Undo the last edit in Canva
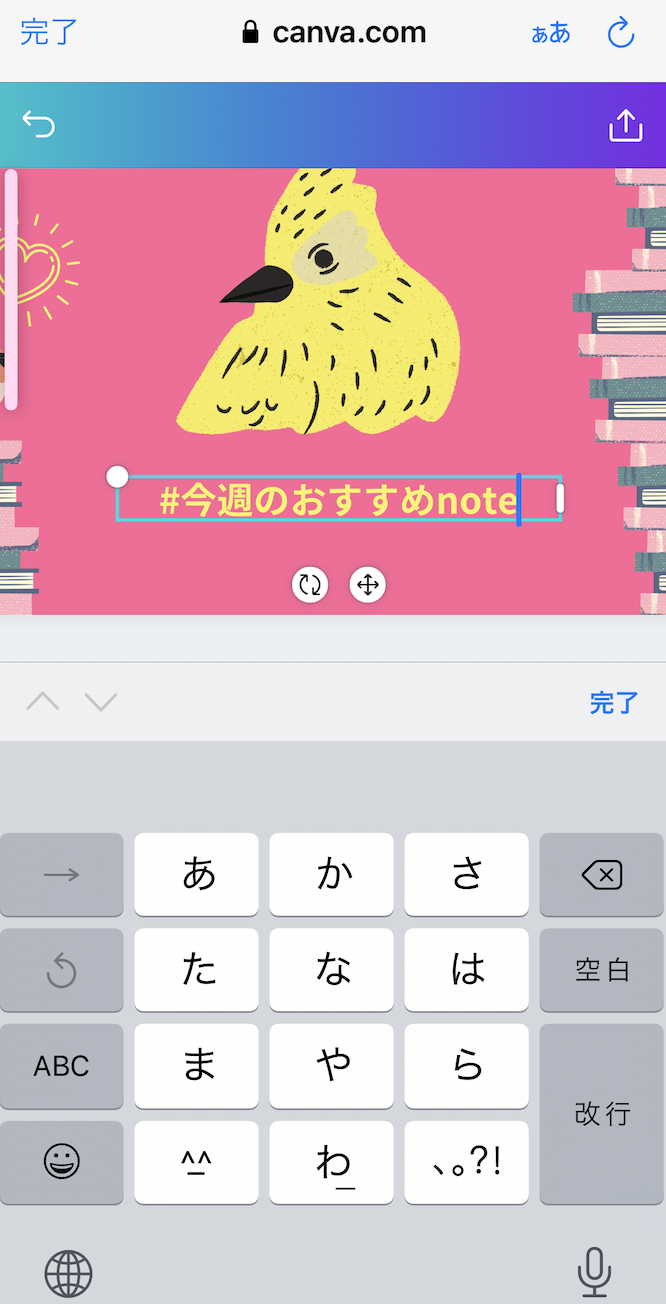 coord(39,125)
